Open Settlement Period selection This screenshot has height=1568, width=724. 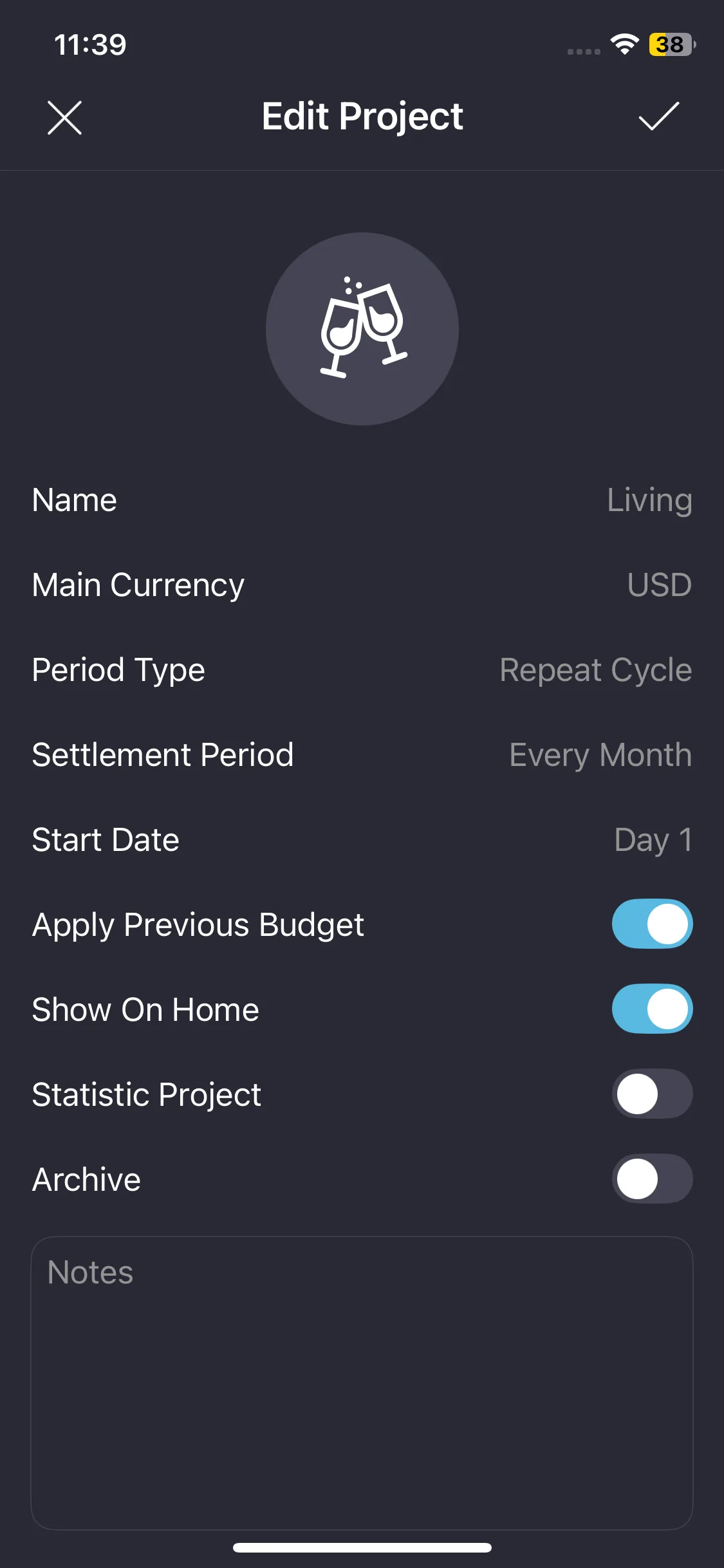point(600,755)
